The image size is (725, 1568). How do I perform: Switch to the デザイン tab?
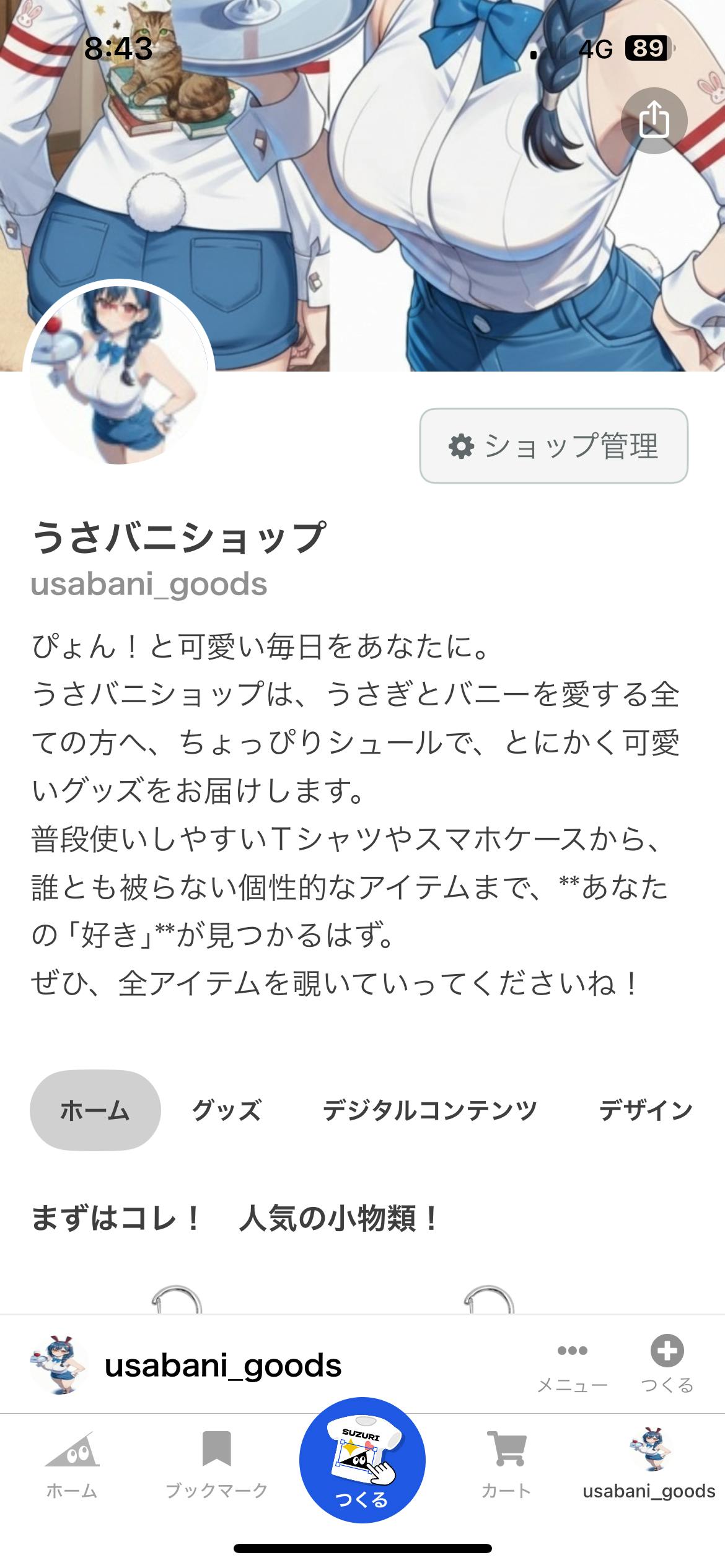point(645,1110)
